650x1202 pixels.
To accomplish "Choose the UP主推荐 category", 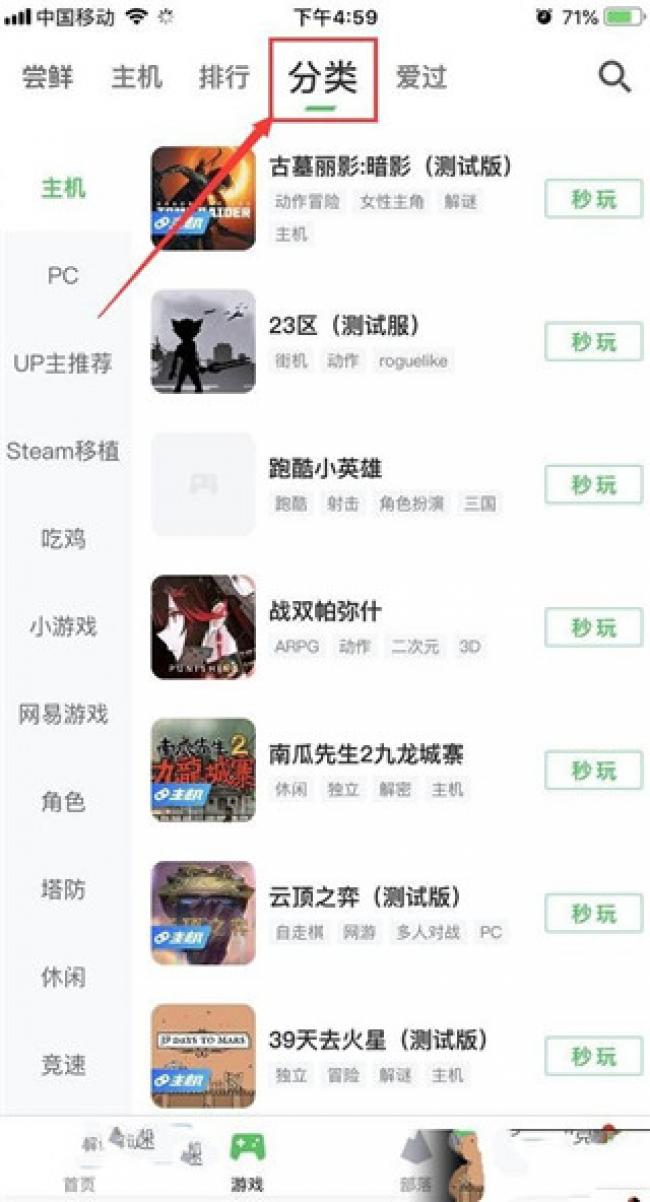I will 63,363.
